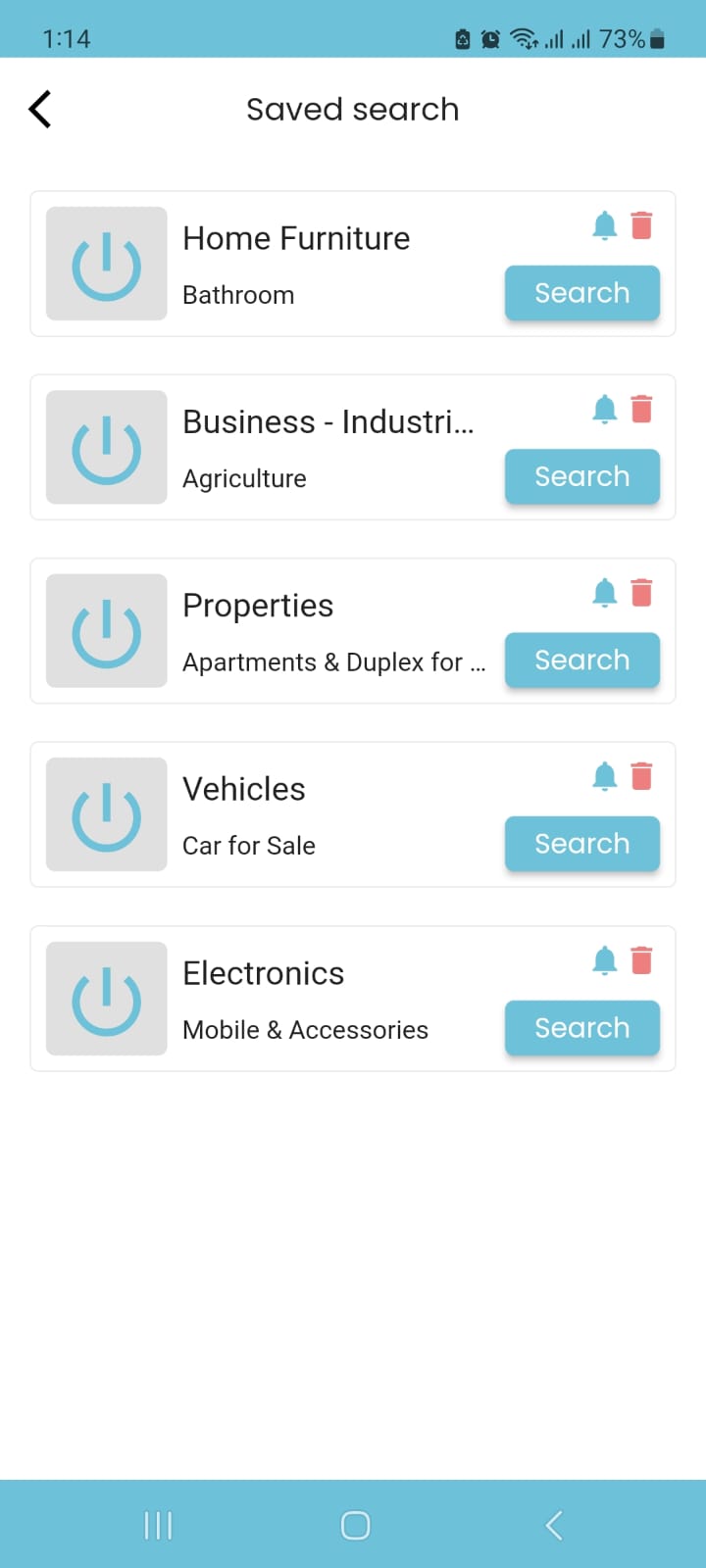706x1568 pixels.
Task: Tap the bell icon for Home Furniture
Action: [x=605, y=225]
